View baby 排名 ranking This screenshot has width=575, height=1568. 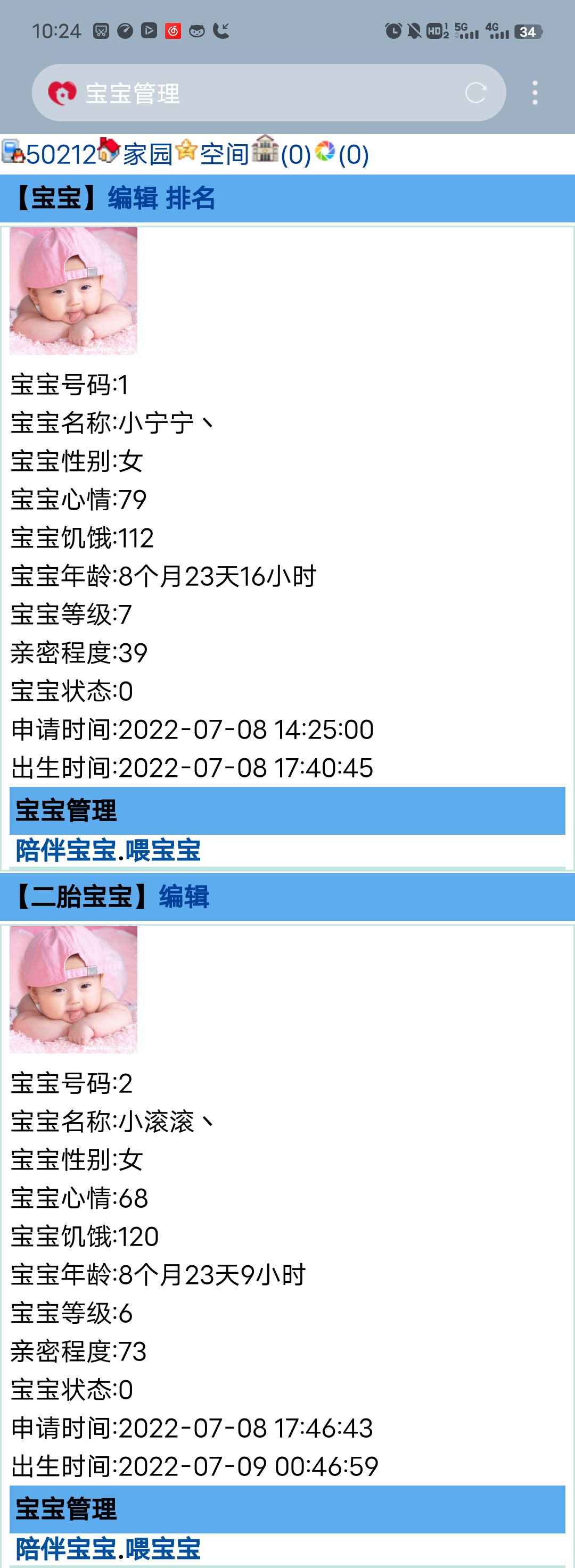(190, 198)
